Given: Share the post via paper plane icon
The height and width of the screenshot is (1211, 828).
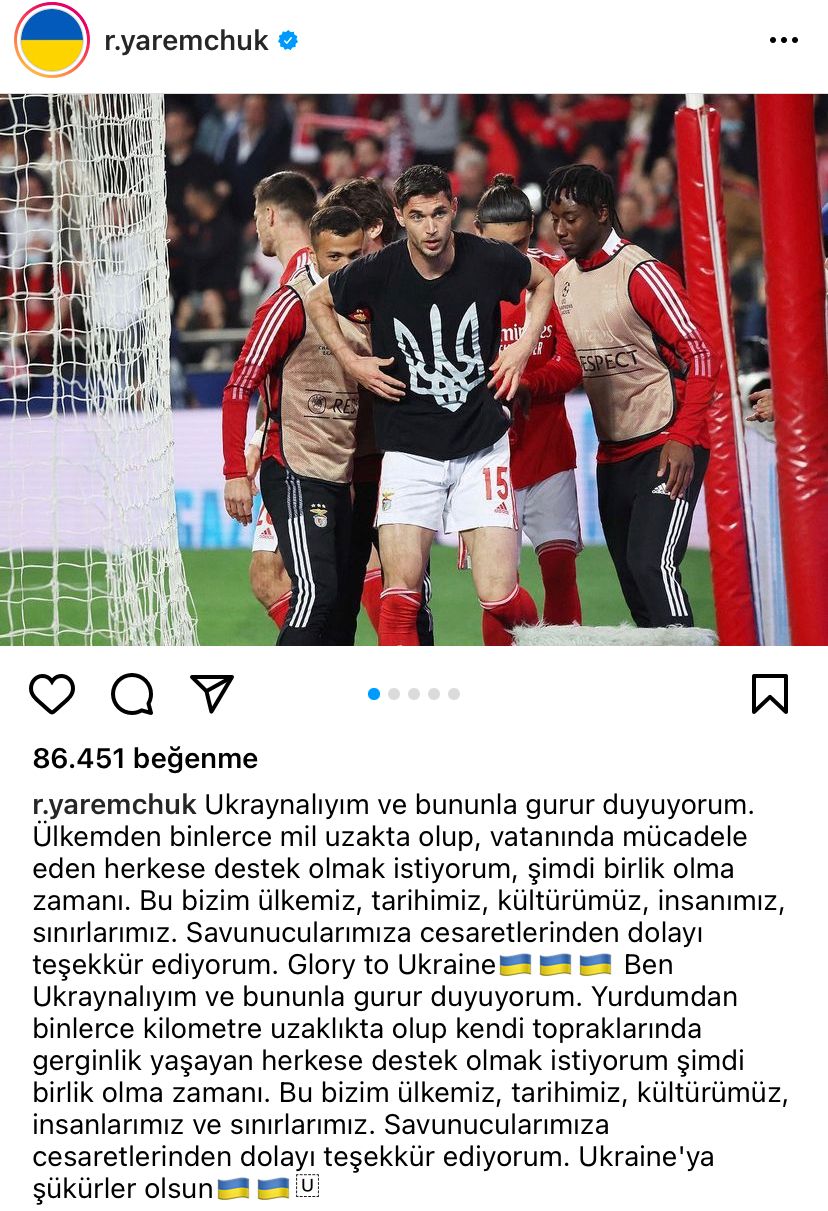Looking at the screenshot, I should coord(212,693).
